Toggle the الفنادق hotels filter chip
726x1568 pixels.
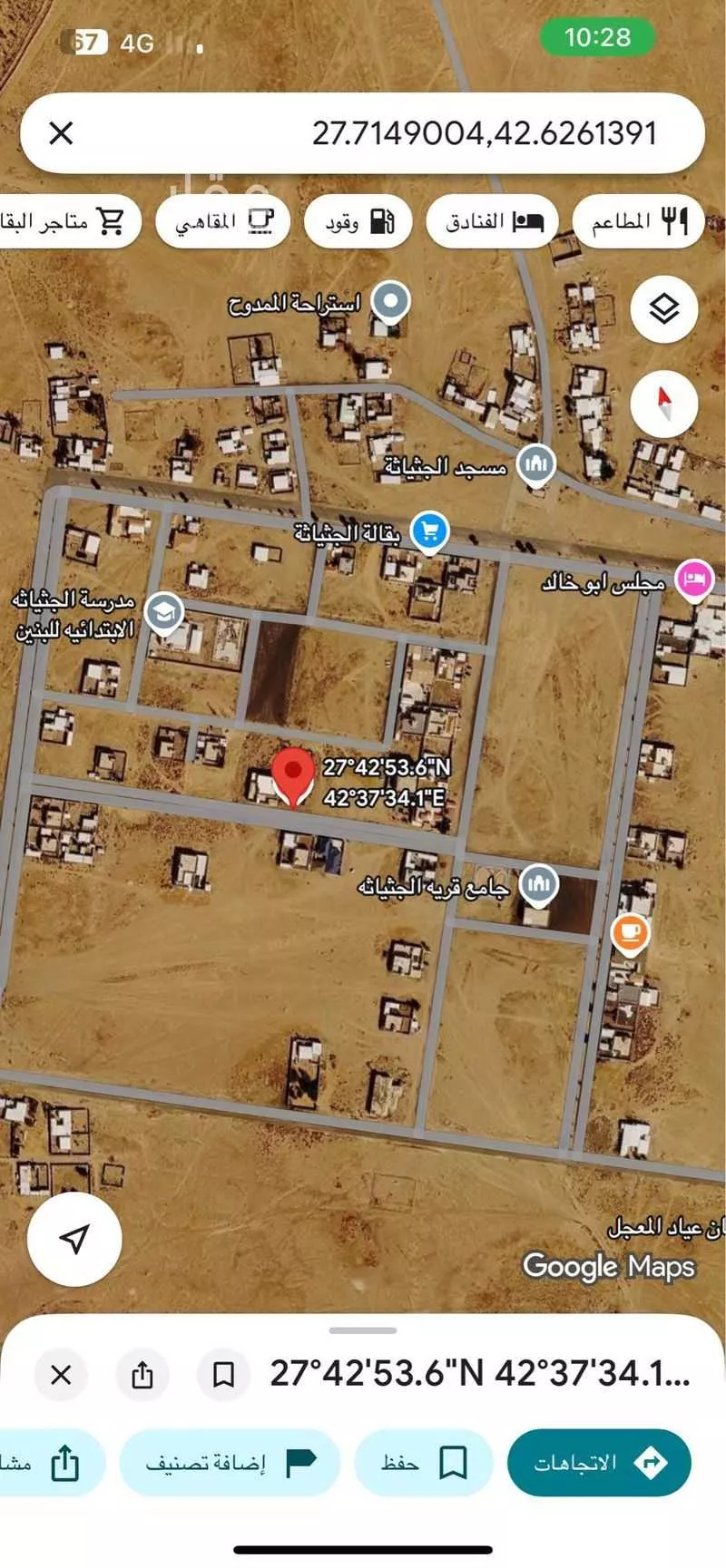coord(491,220)
